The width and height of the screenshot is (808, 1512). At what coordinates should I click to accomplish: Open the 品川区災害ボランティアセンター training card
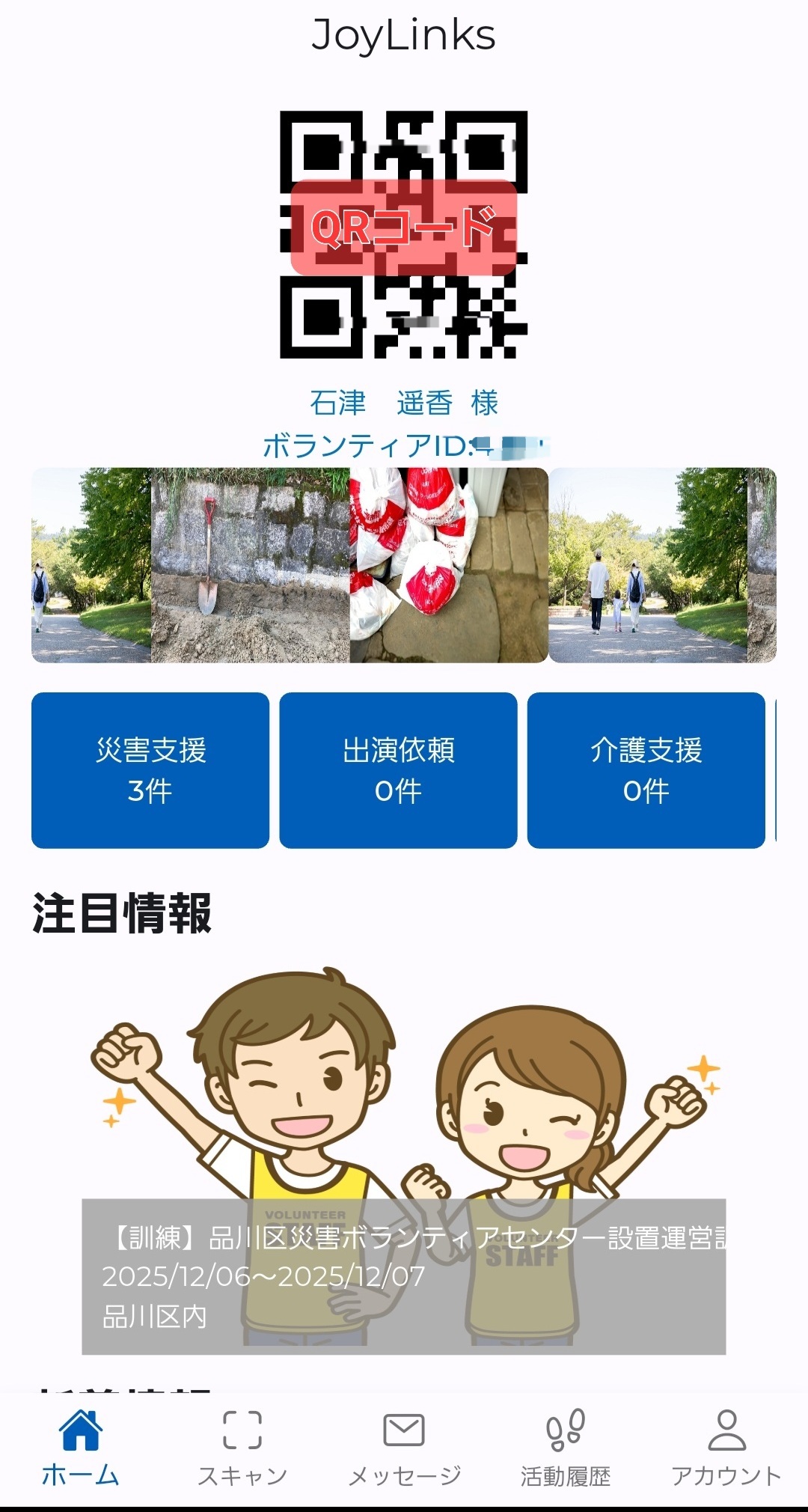404,1275
